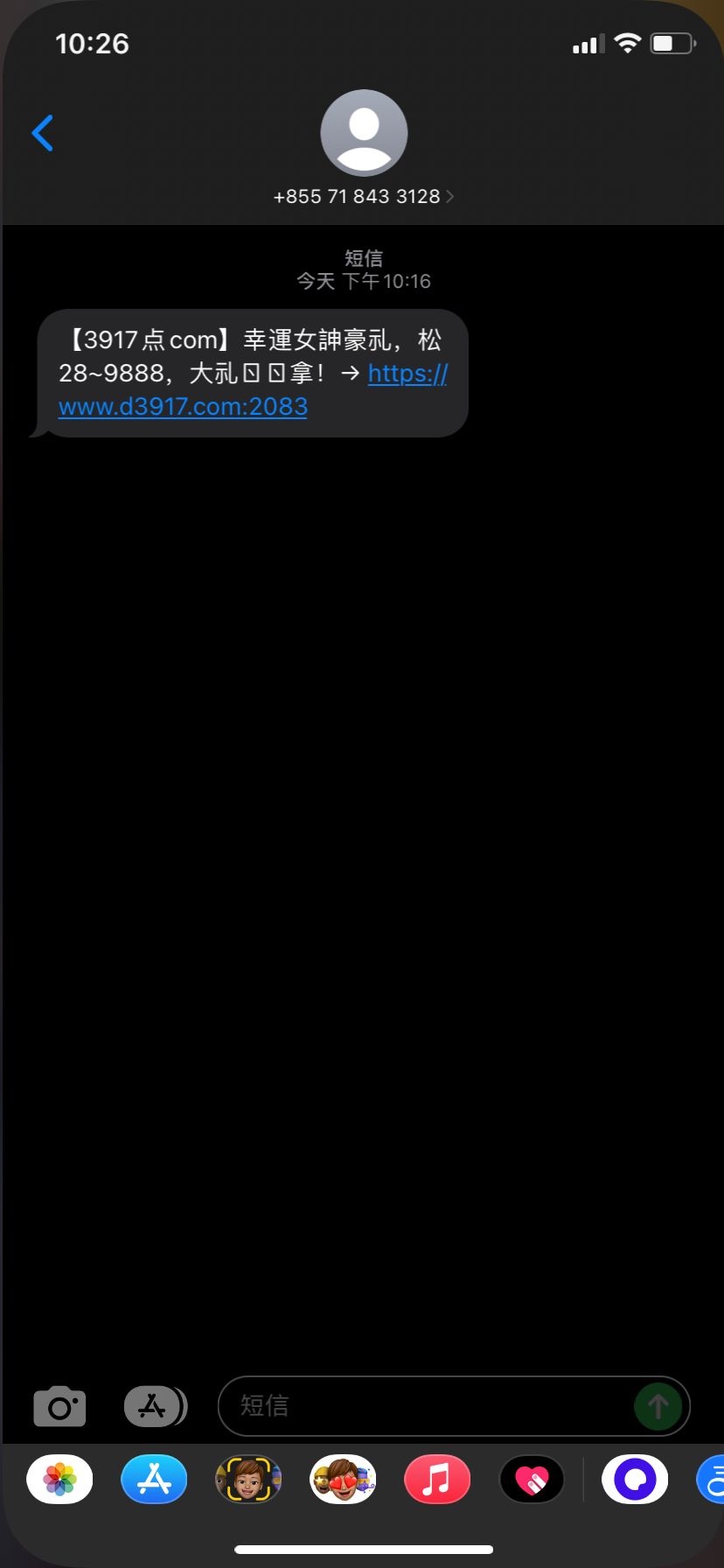This screenshot has width=724, height=1568.
Task: Open the Music app in the app strip
Action: click(x=437, y=1480)
